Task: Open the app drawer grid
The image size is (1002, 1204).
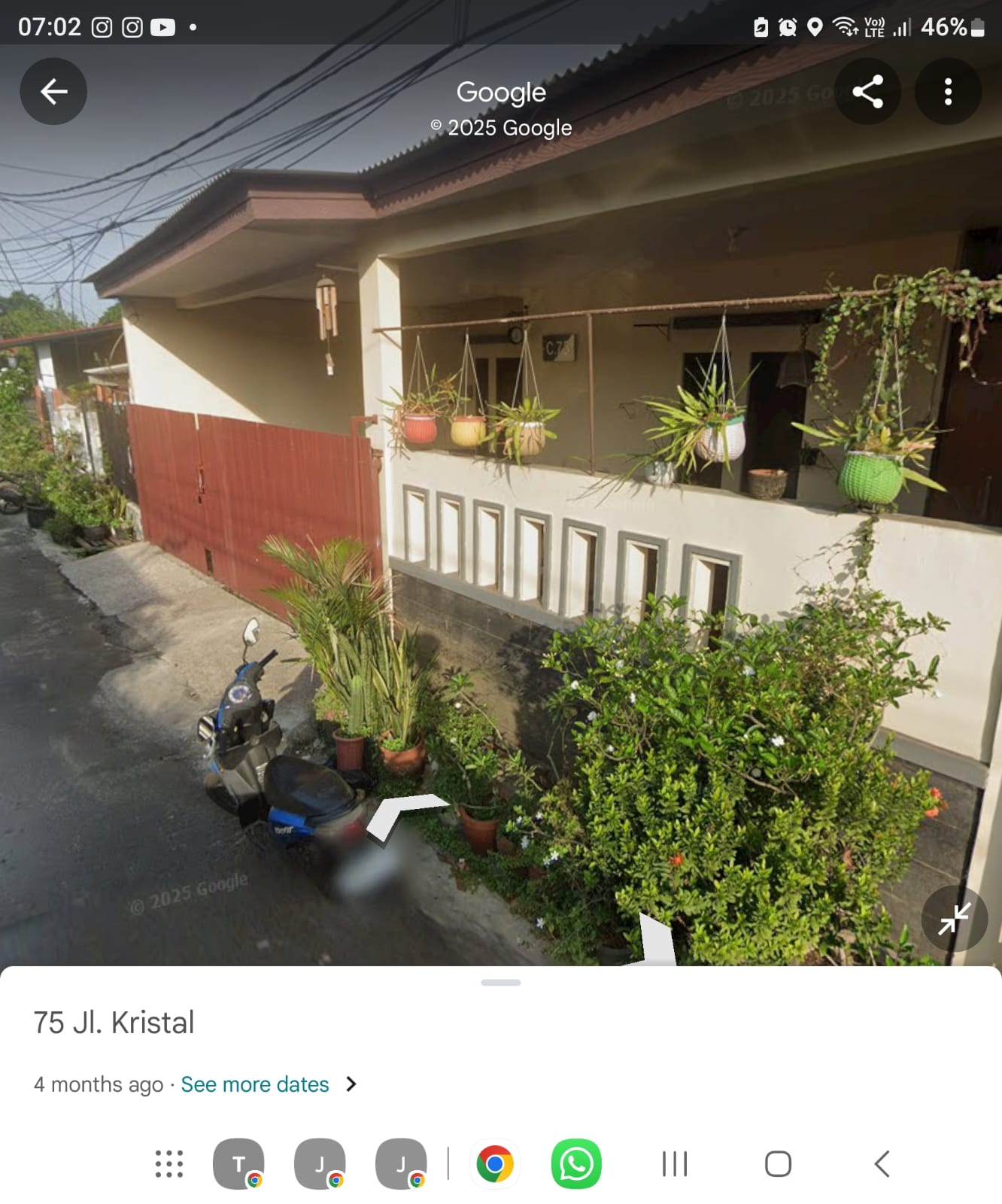Action: (x=169, y=1164)
